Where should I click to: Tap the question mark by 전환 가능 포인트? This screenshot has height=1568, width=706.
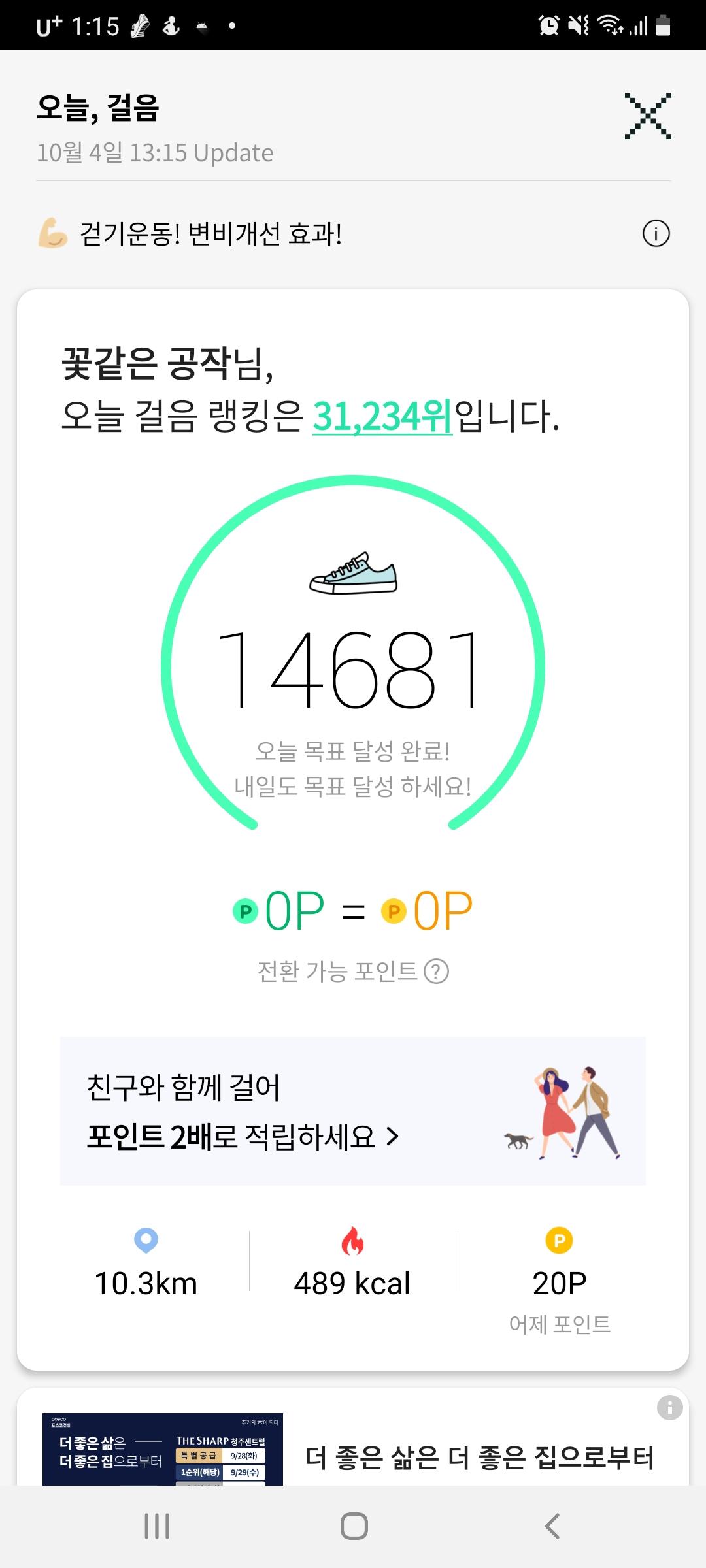(437, 972)
